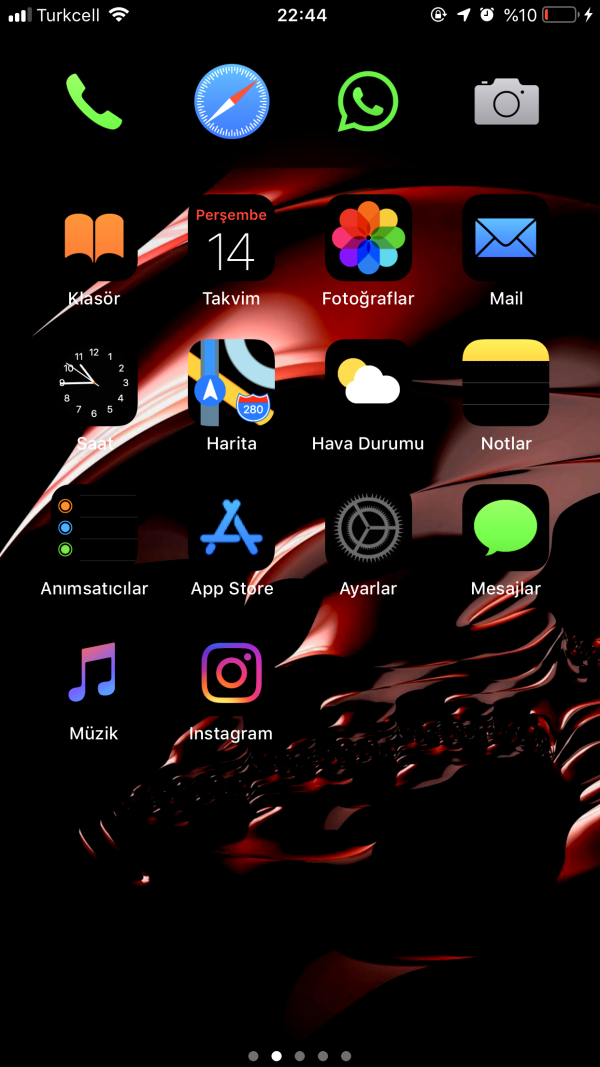Open Anımsatıcılar reminders
This screenshot has height=1067, width=600.
(x=94, y=528)
